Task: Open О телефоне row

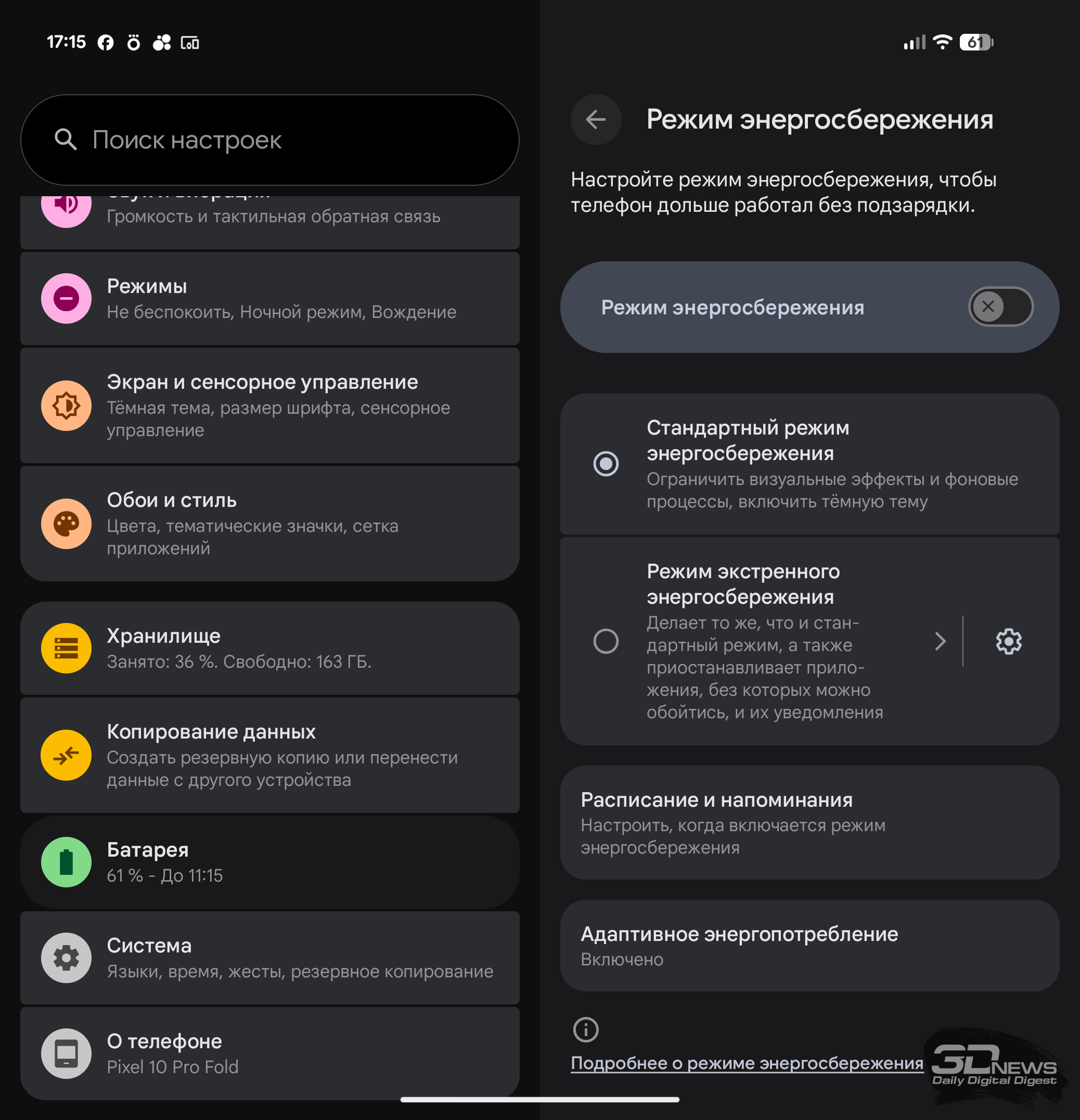Action: pyautogui.click(x=269, y=1053)
